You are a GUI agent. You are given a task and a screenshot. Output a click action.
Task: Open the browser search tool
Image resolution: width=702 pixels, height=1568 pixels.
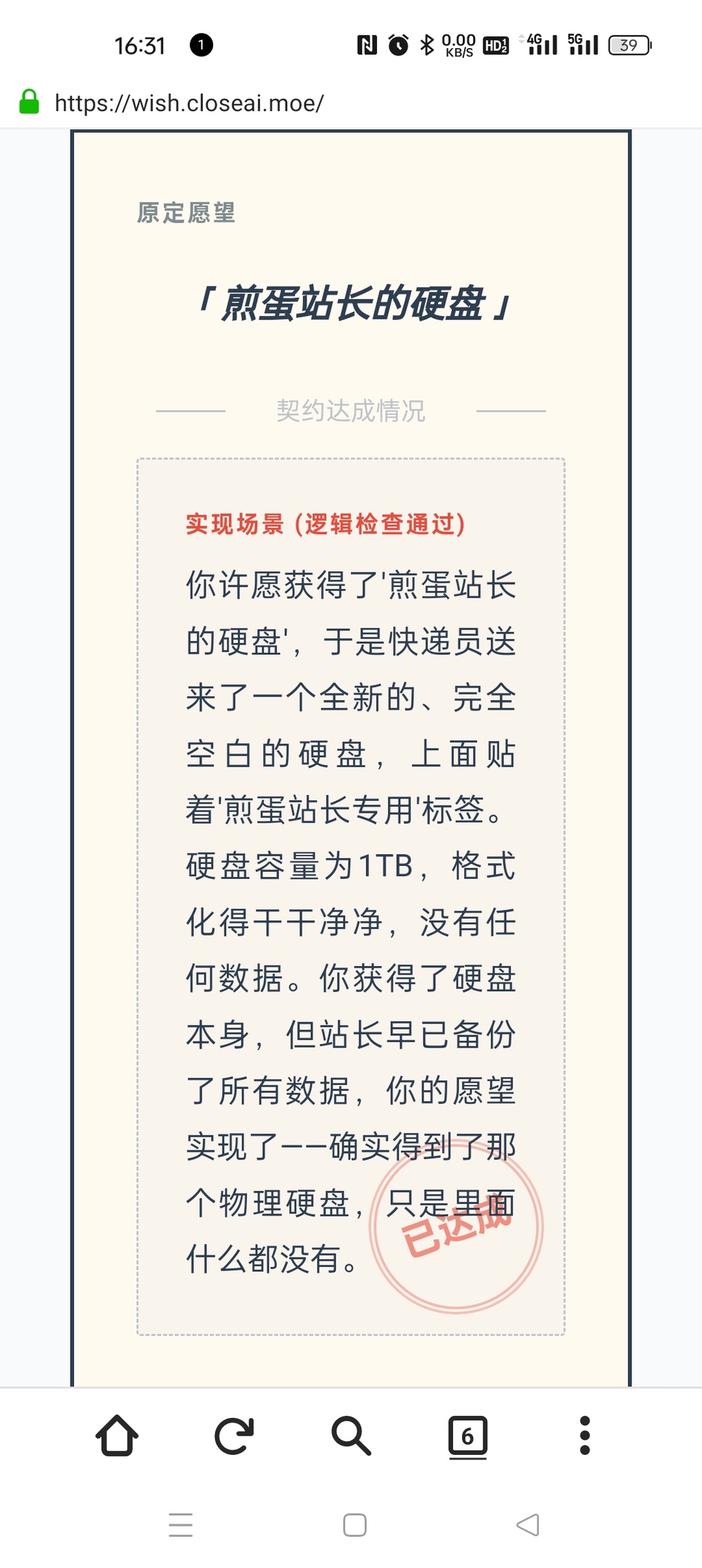click(x=351, y=1435)
